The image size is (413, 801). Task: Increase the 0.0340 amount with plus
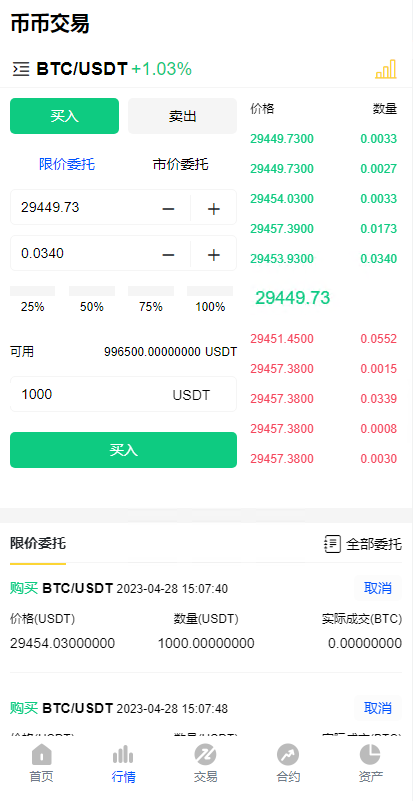pyautogui.click(x=214, y=254)
